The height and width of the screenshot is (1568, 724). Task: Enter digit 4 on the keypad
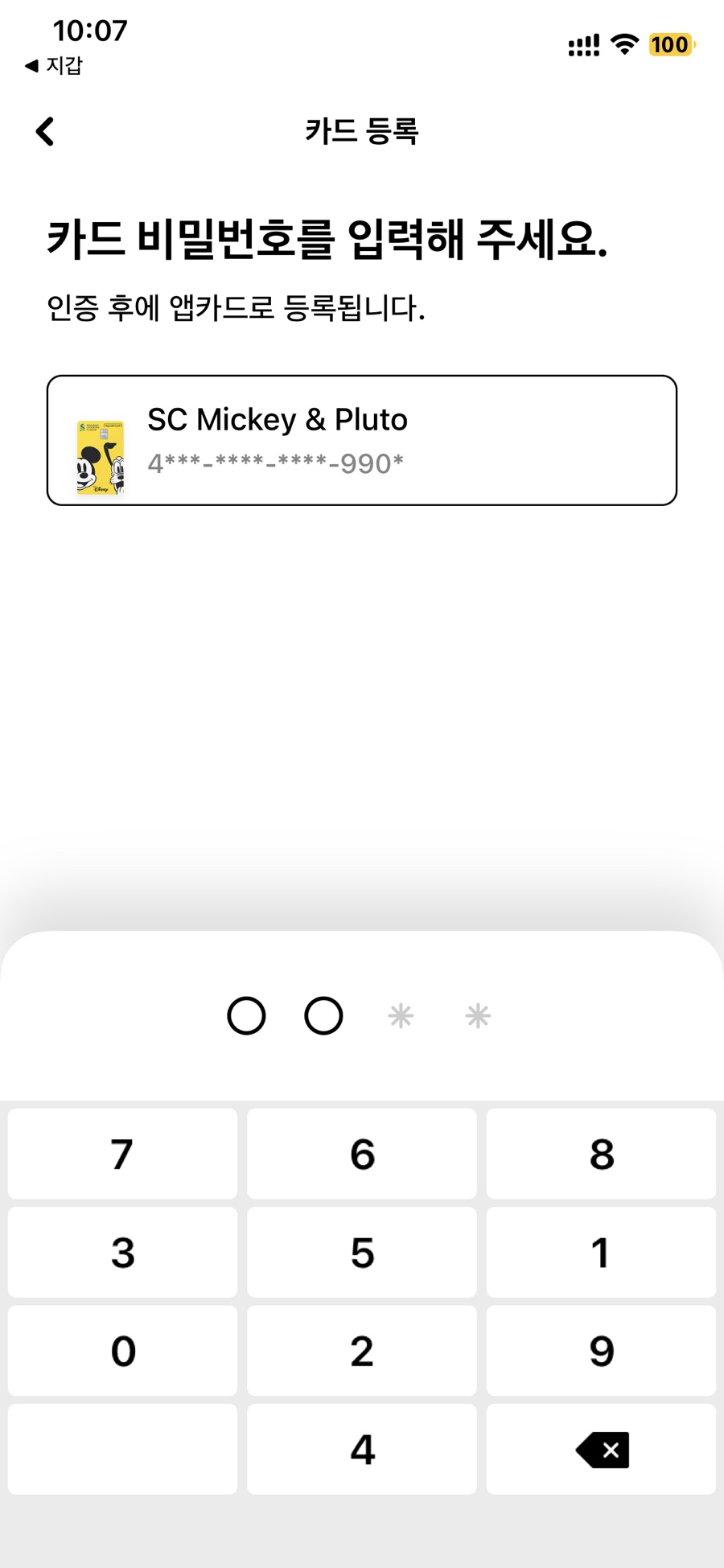[x=362, y=1449]
